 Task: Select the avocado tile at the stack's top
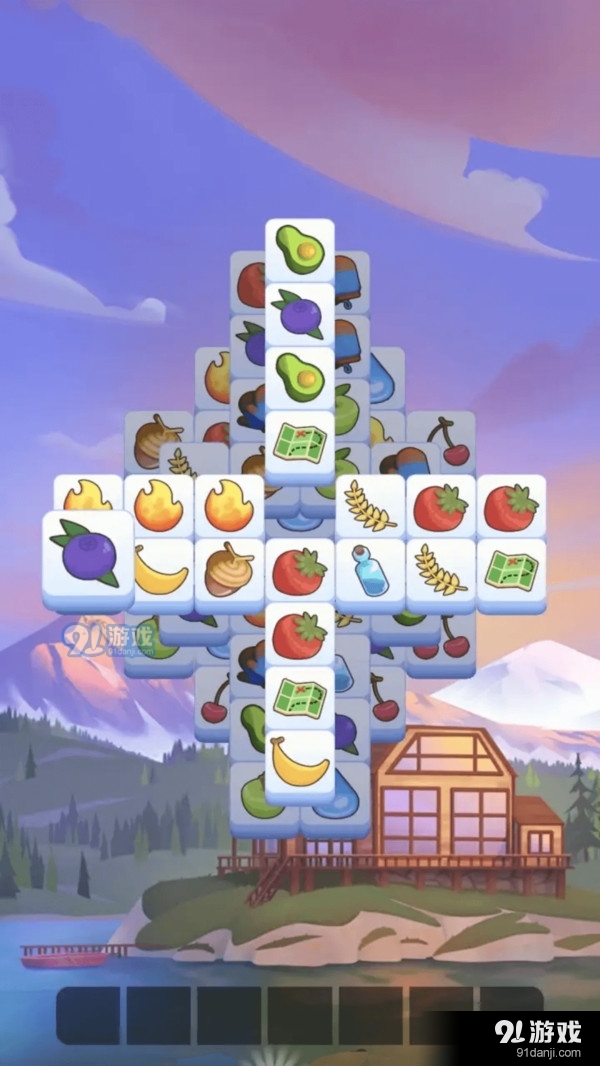(299, 249)
